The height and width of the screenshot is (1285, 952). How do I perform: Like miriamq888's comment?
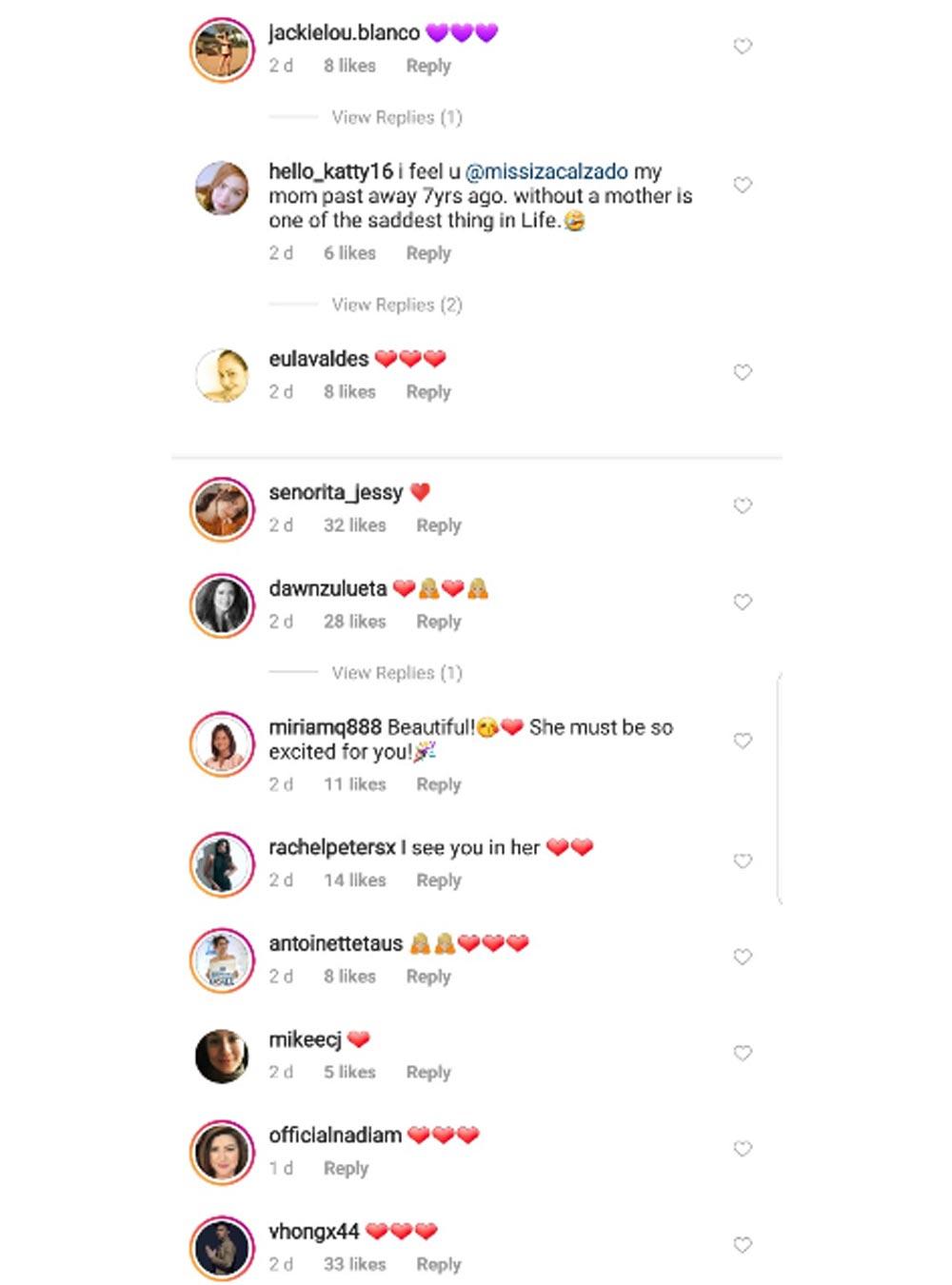(743, 741)
